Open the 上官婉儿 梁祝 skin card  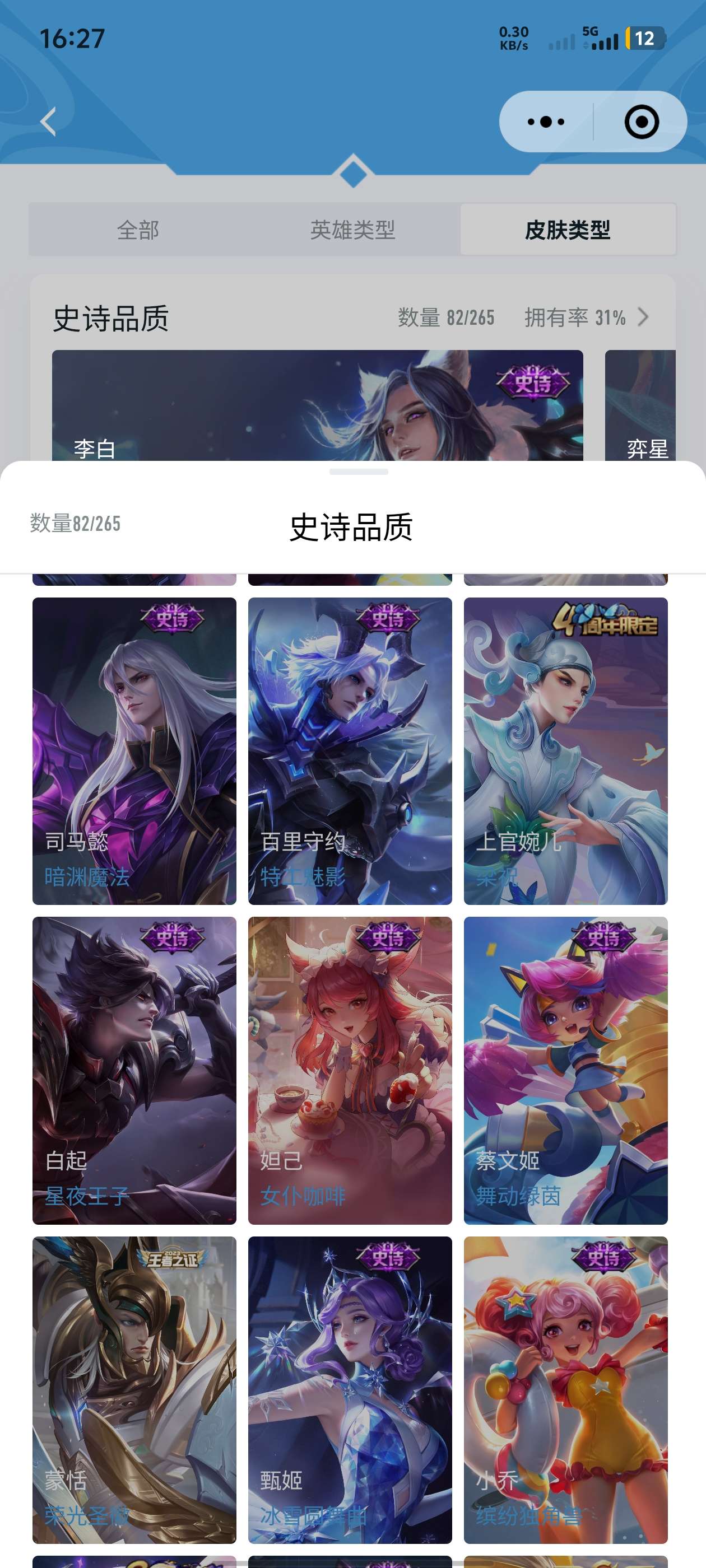click(565, 750)
